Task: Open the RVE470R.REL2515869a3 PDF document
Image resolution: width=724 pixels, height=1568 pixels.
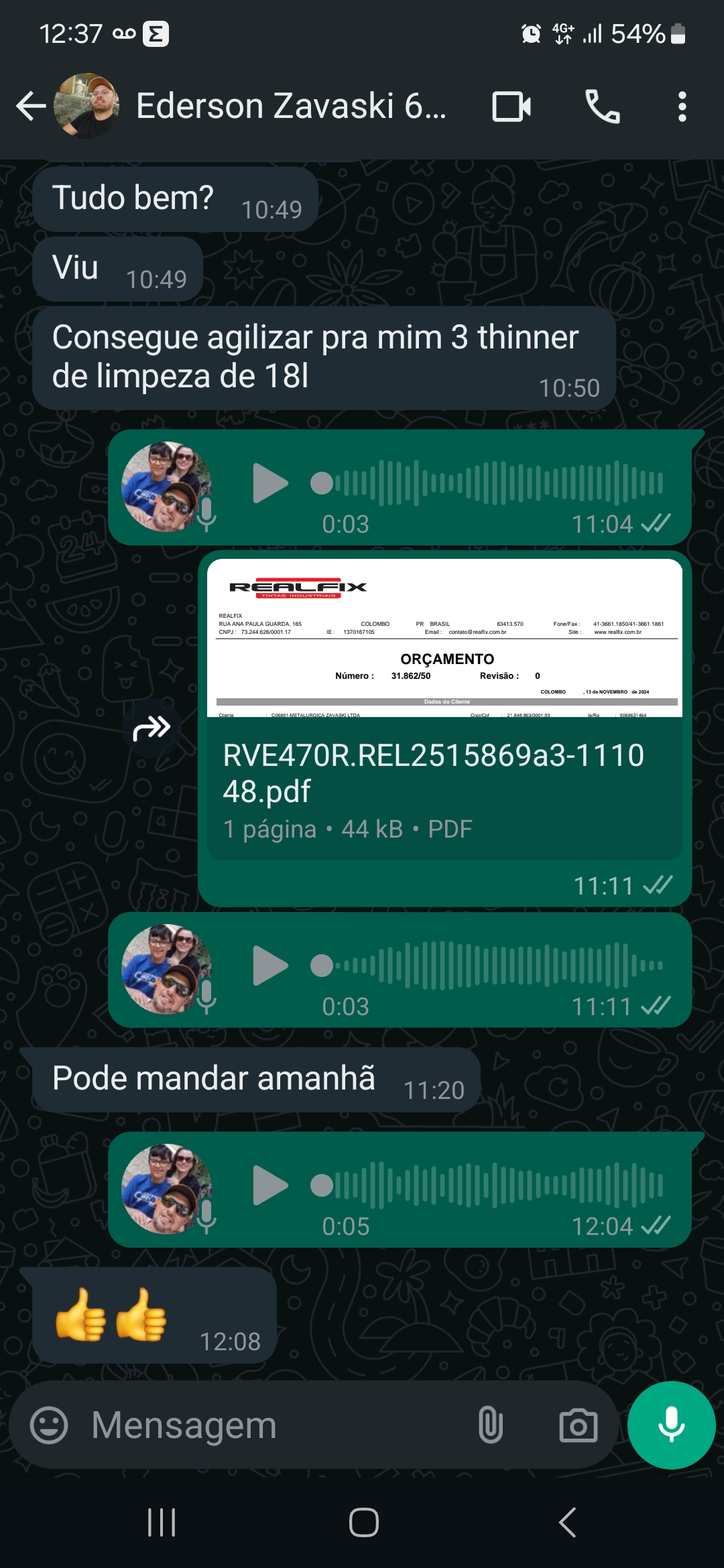Action: pyautogui.click(x=444, y=710)
